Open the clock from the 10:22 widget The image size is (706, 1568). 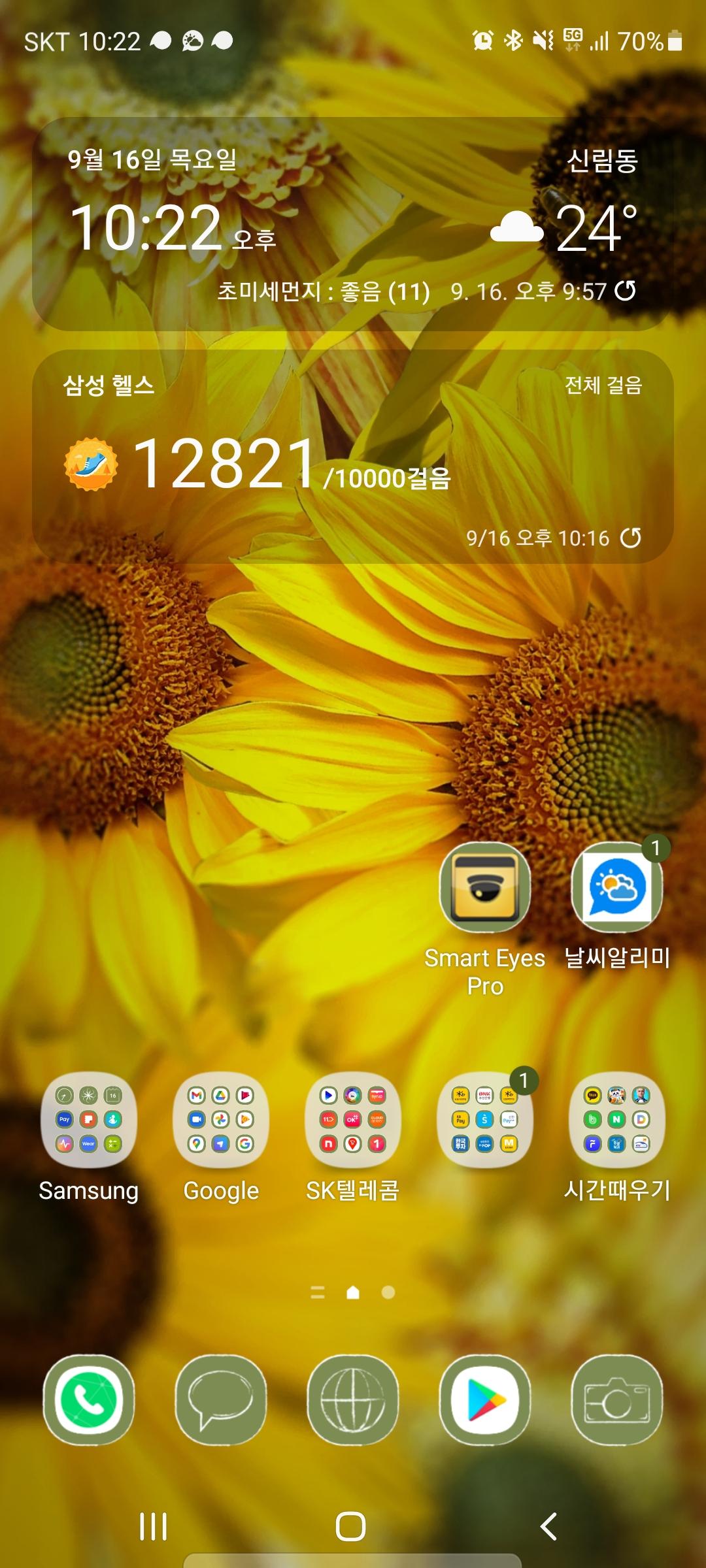pos(147,227)
